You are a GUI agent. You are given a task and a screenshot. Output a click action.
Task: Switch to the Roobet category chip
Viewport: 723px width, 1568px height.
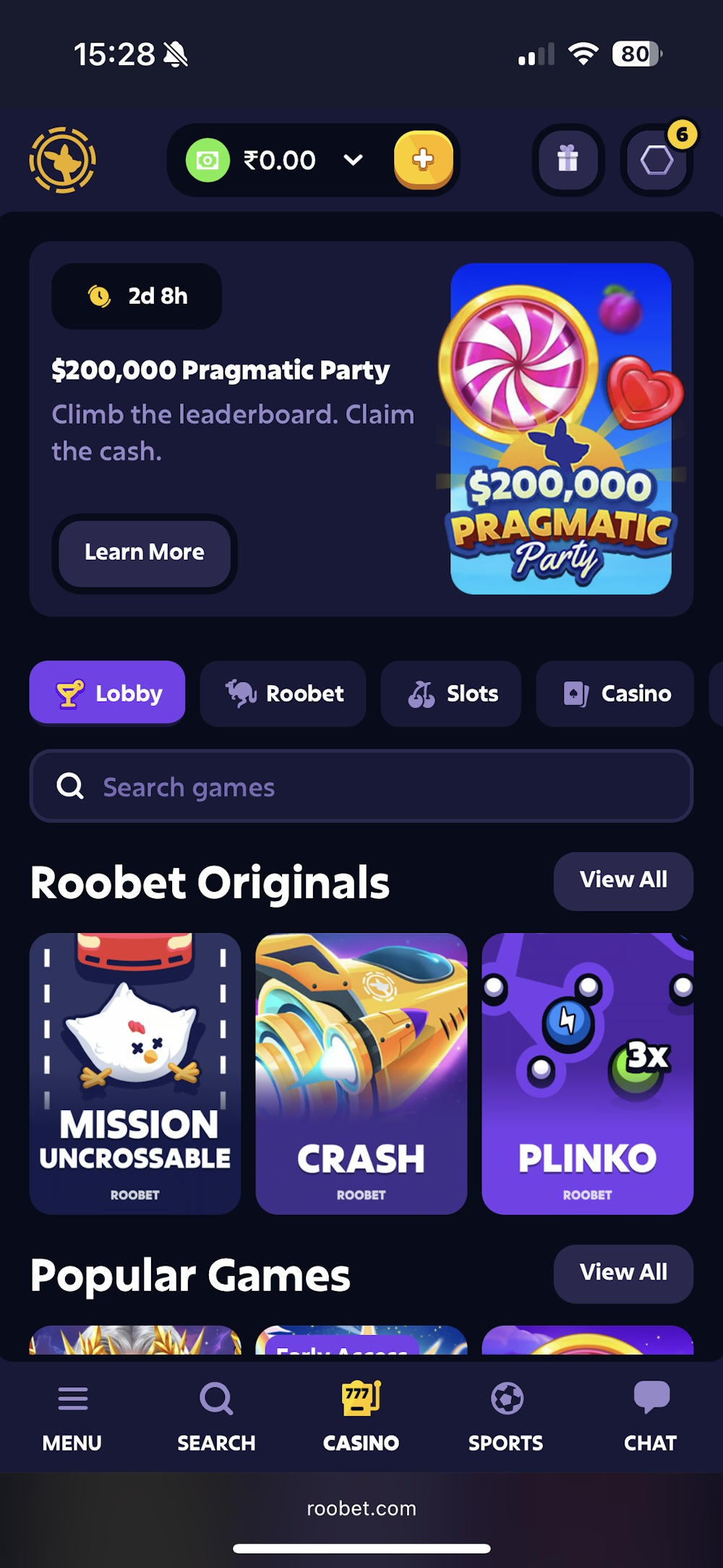[x=283, y=694]
